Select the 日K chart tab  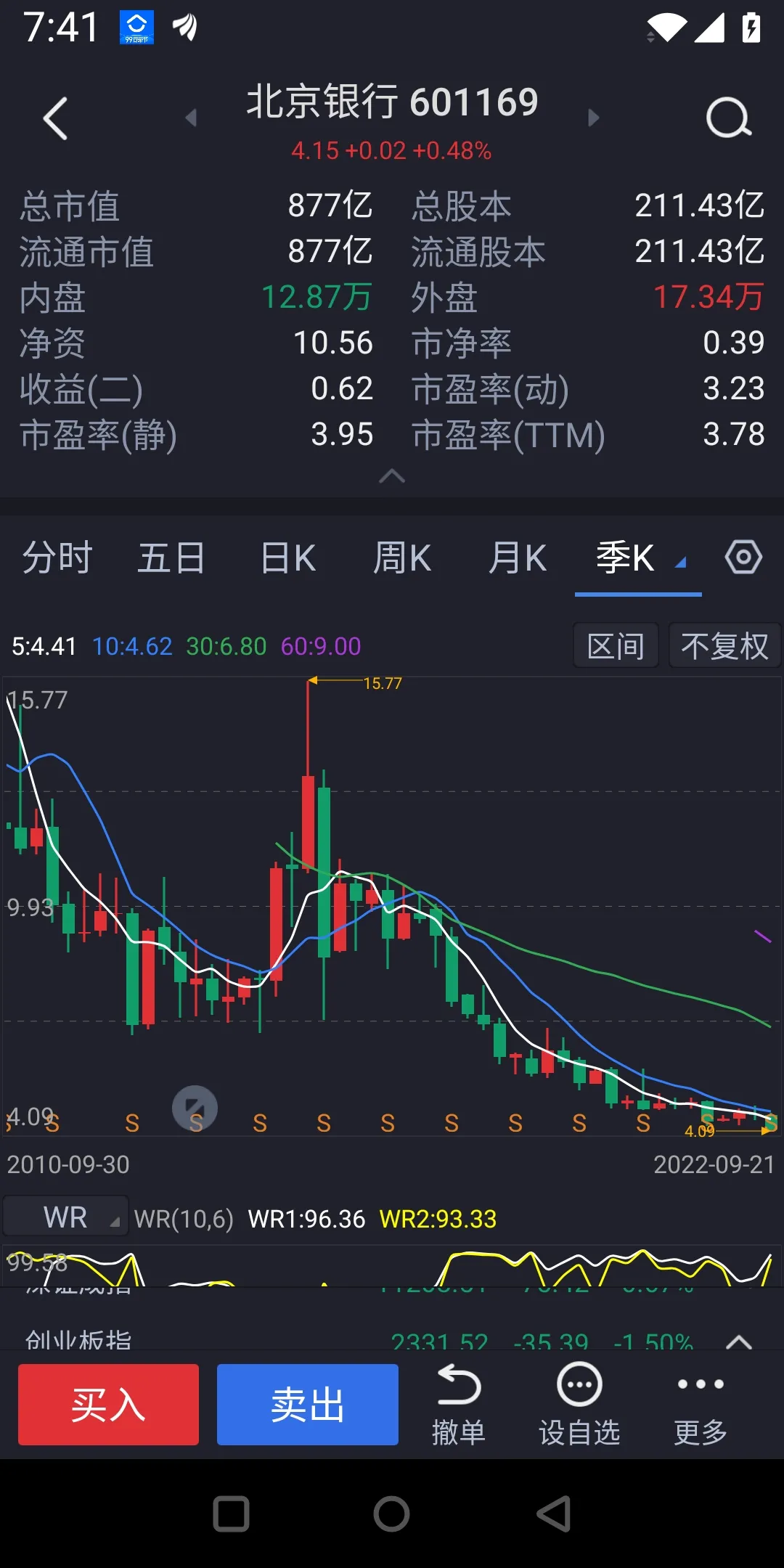click(x=287, y=558)
